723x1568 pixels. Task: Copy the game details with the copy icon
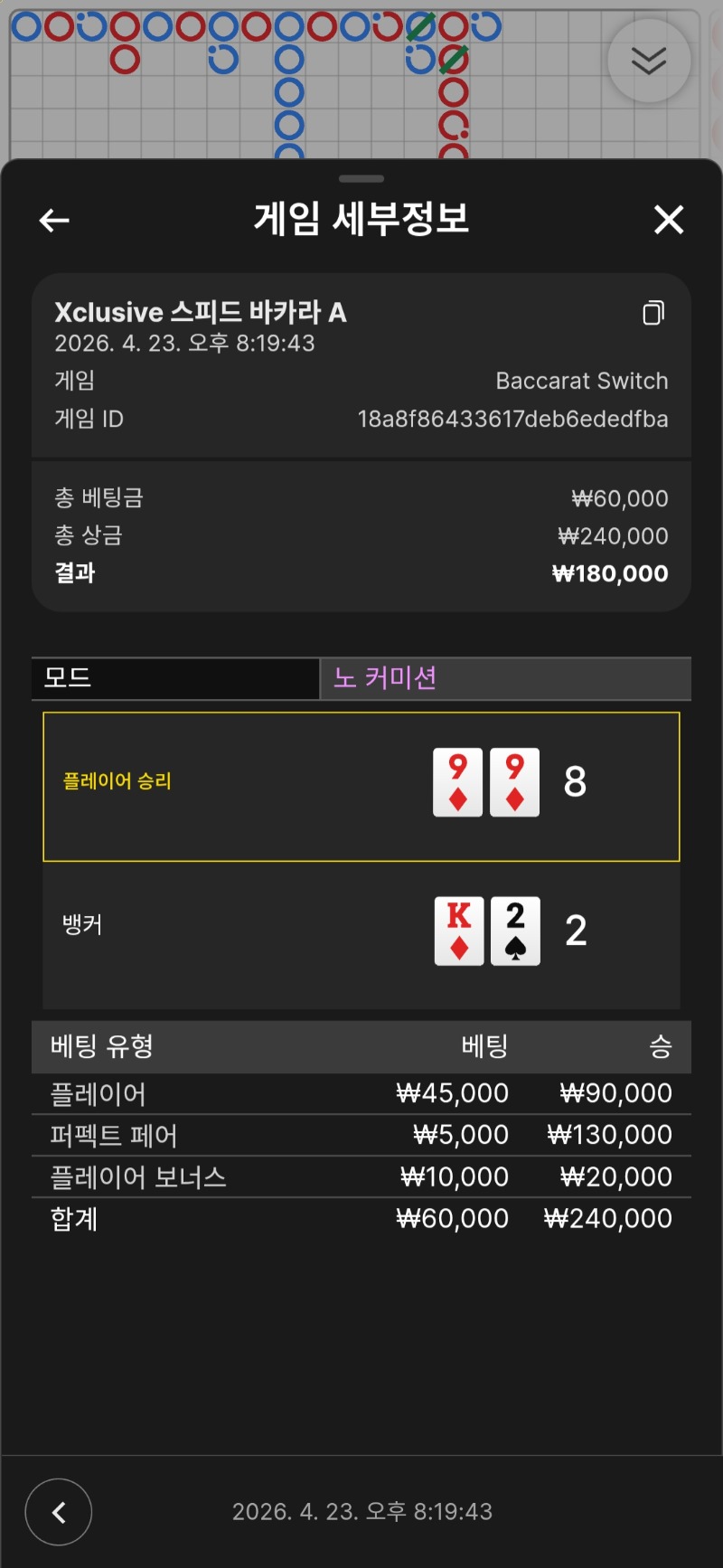pyautogui.click(x=653, y=313)
